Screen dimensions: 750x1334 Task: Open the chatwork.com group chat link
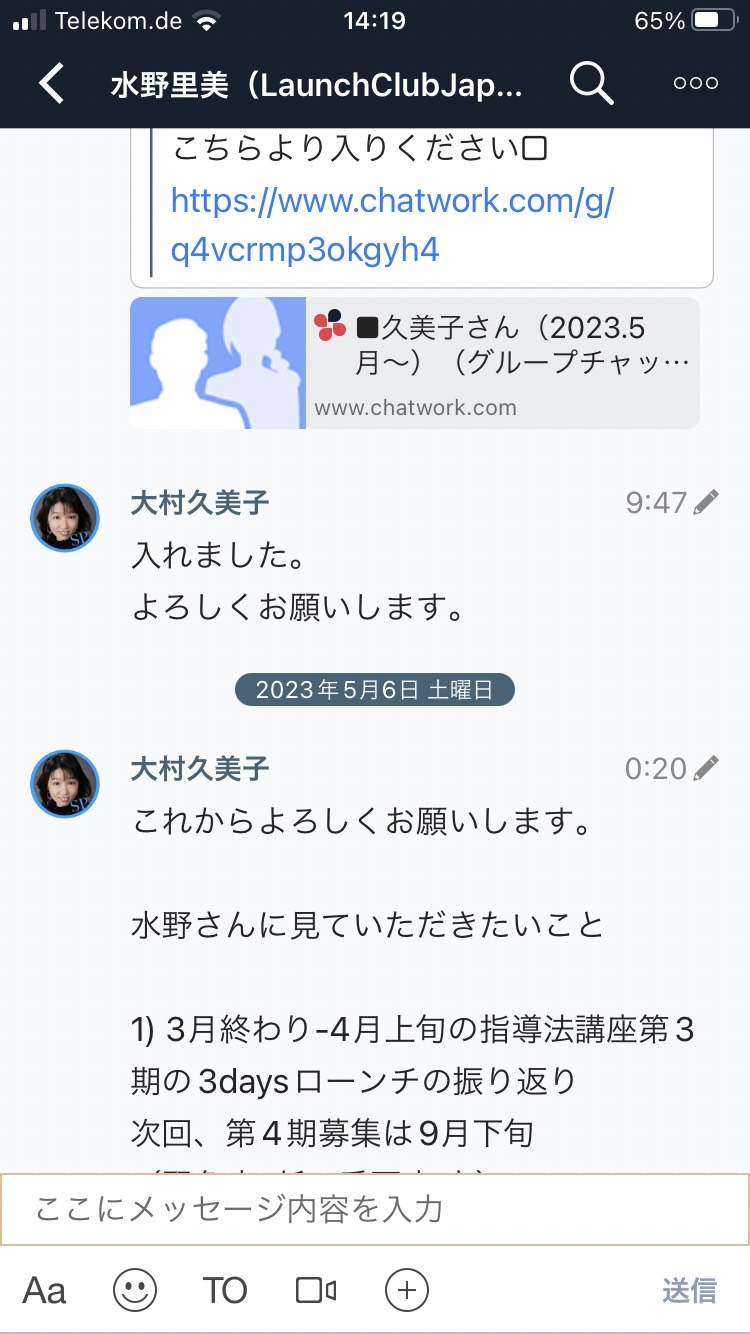(x=392, y=225)
